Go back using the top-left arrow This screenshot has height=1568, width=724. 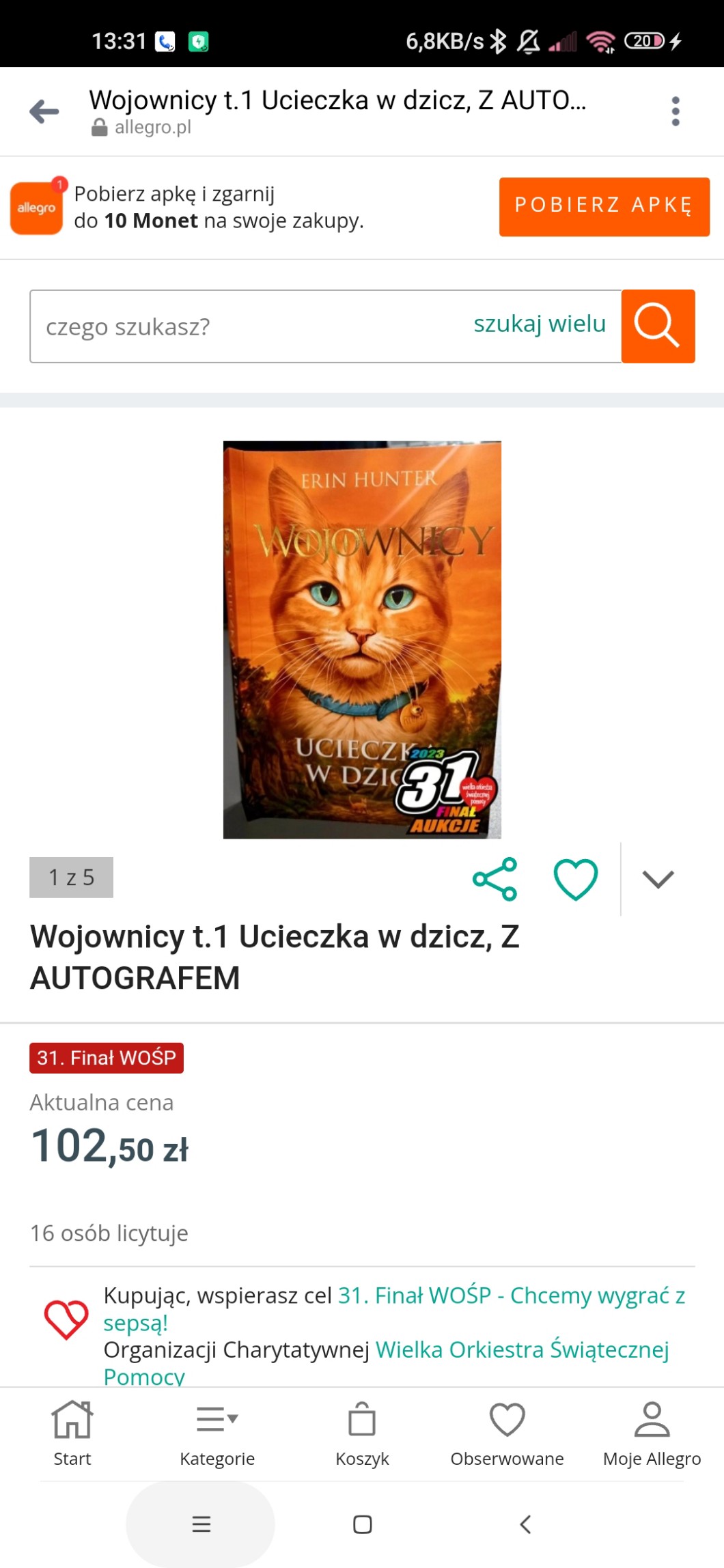(x=44, y=111)
